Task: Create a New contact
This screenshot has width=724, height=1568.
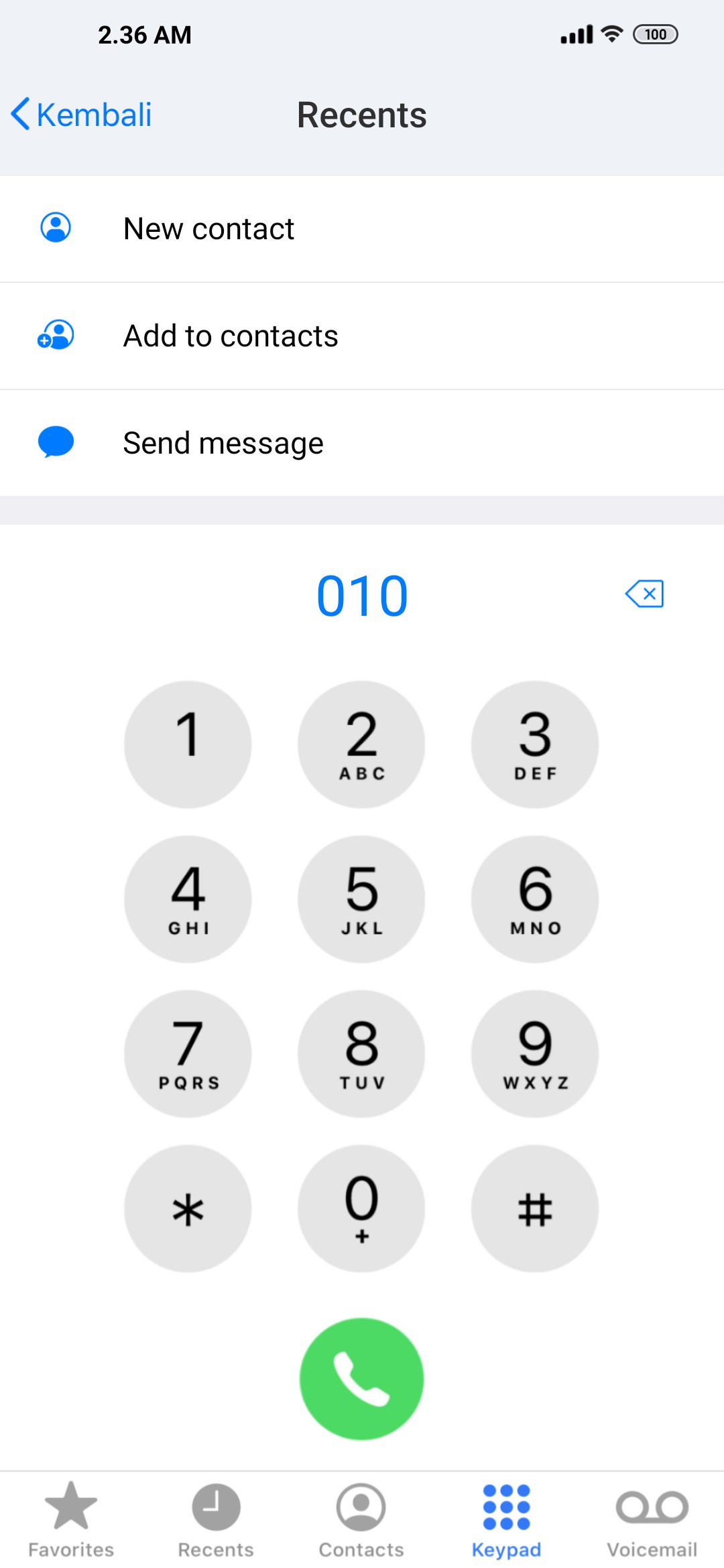Action: 208,228
